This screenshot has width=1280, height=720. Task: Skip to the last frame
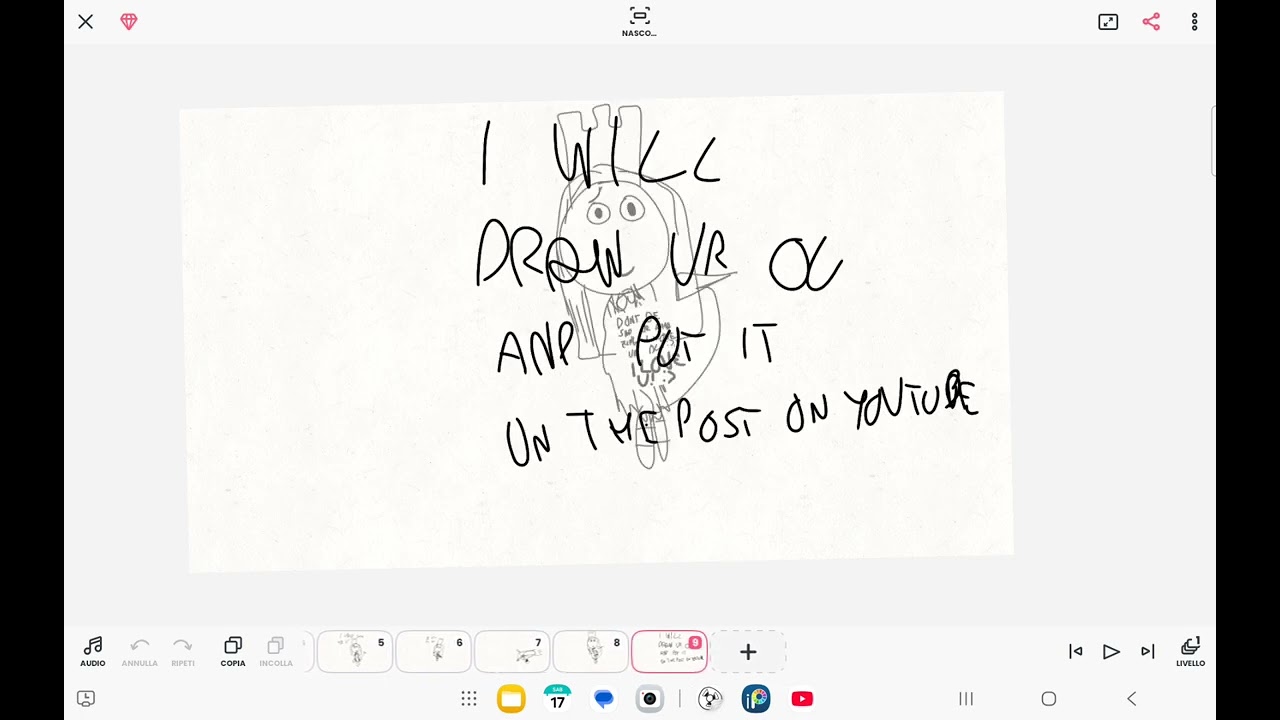click(x=1148, y=651)
